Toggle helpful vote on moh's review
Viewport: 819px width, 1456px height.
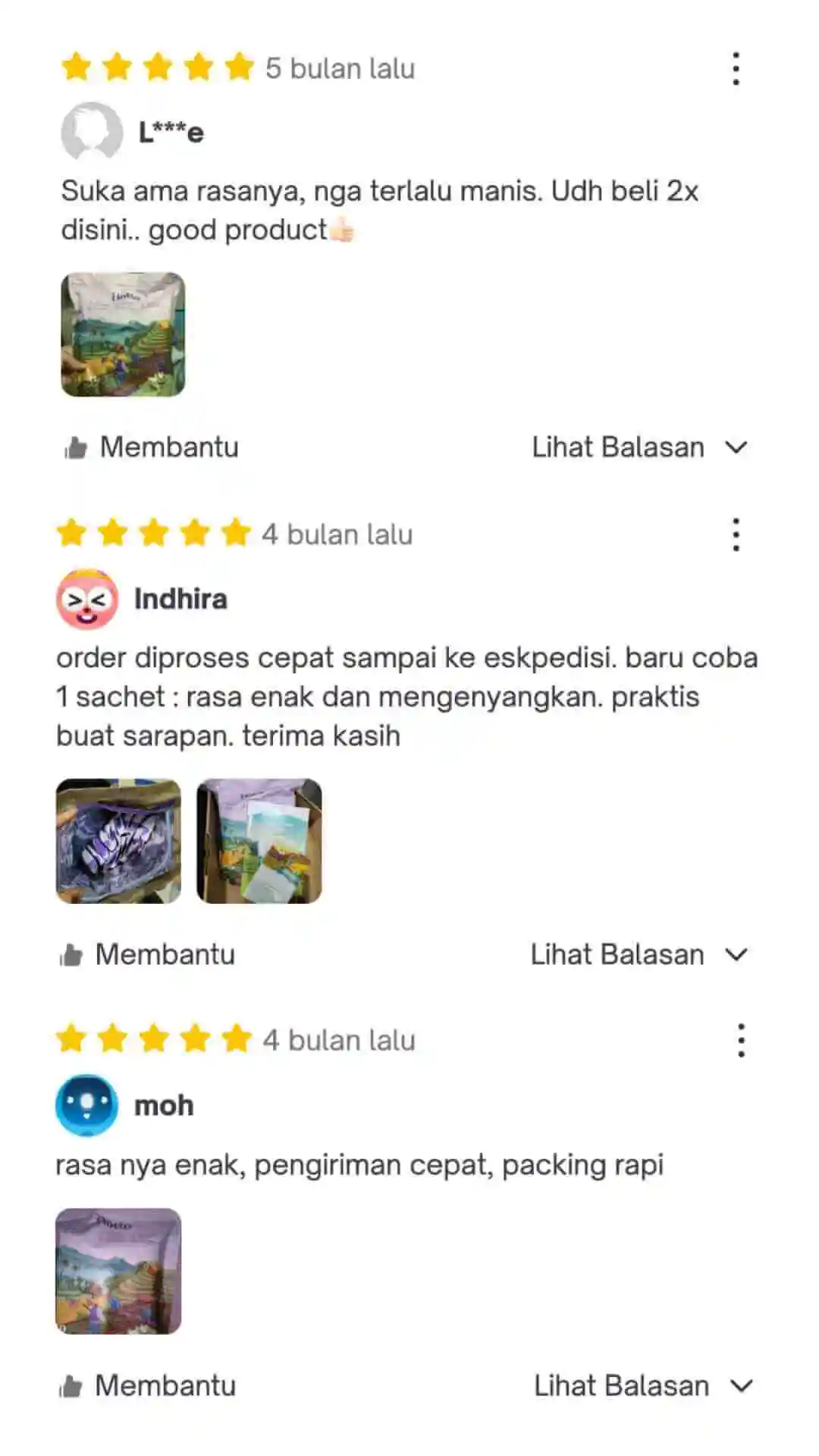point(164,1385)
